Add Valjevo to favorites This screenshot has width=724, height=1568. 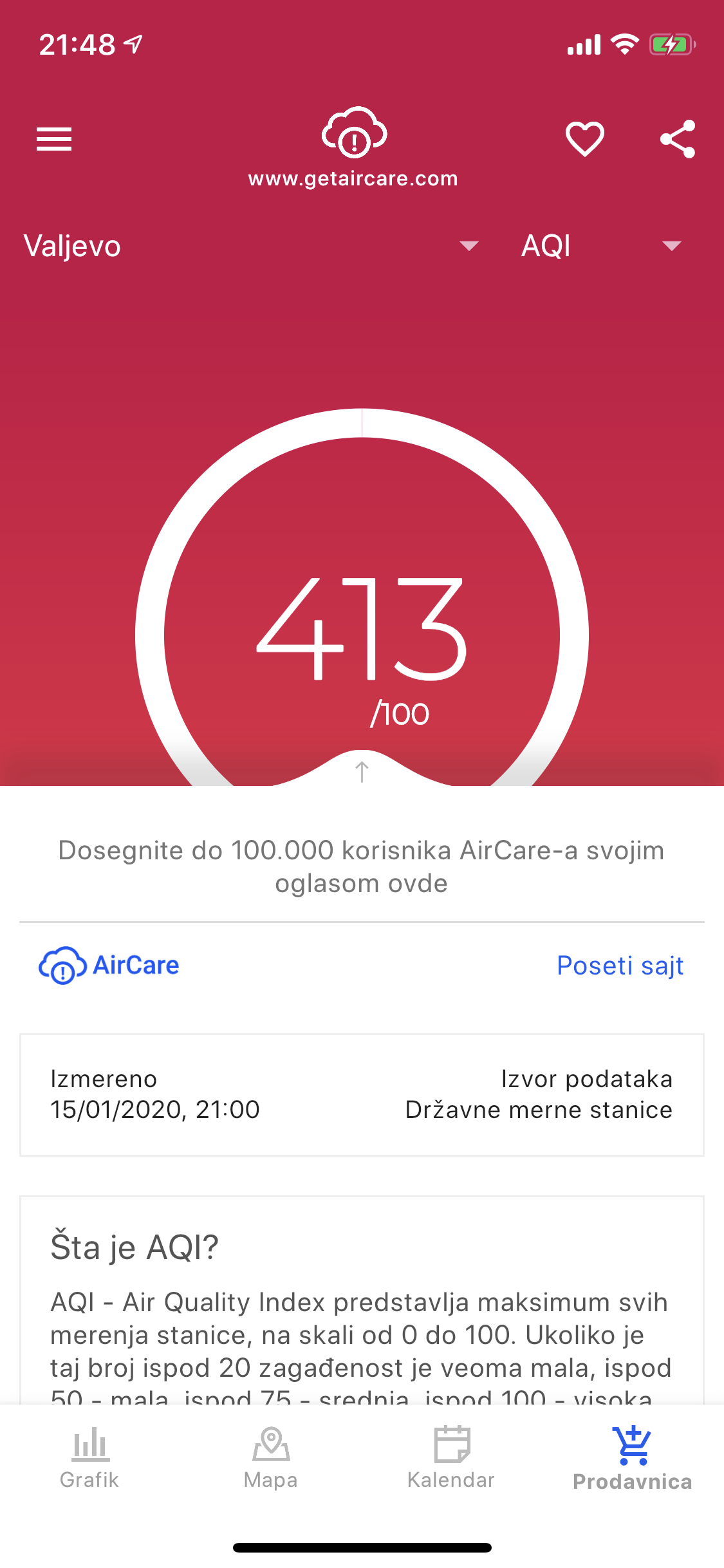584,139
